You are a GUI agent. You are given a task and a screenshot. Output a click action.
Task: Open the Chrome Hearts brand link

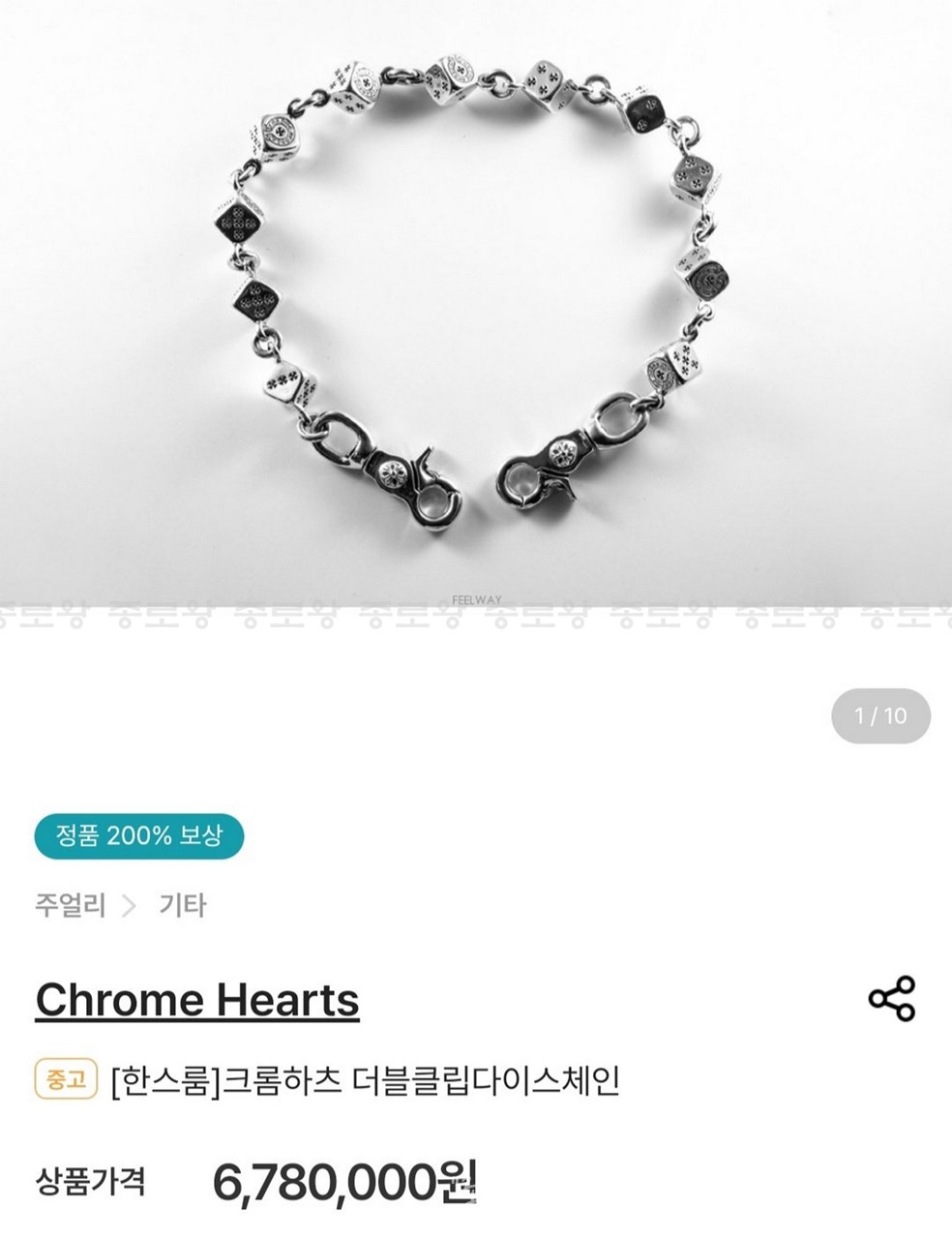(197, 1000)
